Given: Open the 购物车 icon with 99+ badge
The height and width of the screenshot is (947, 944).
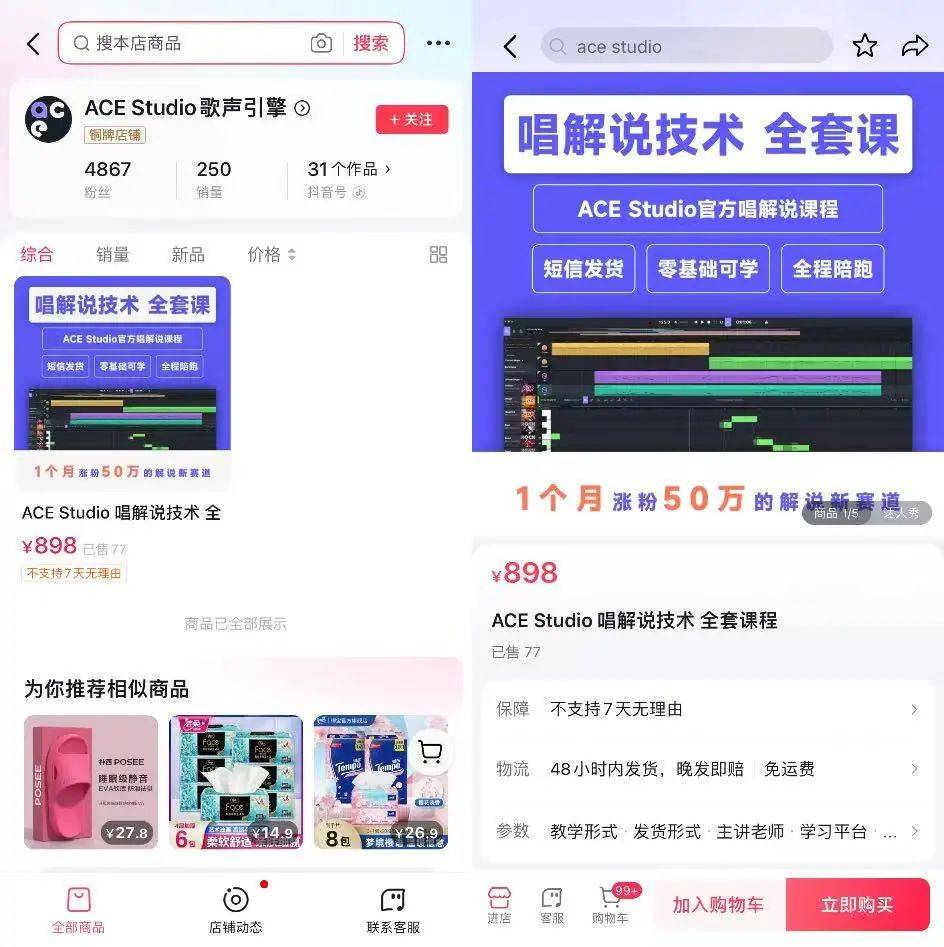Looking at the screenshot, I should [x=610, y=905].
